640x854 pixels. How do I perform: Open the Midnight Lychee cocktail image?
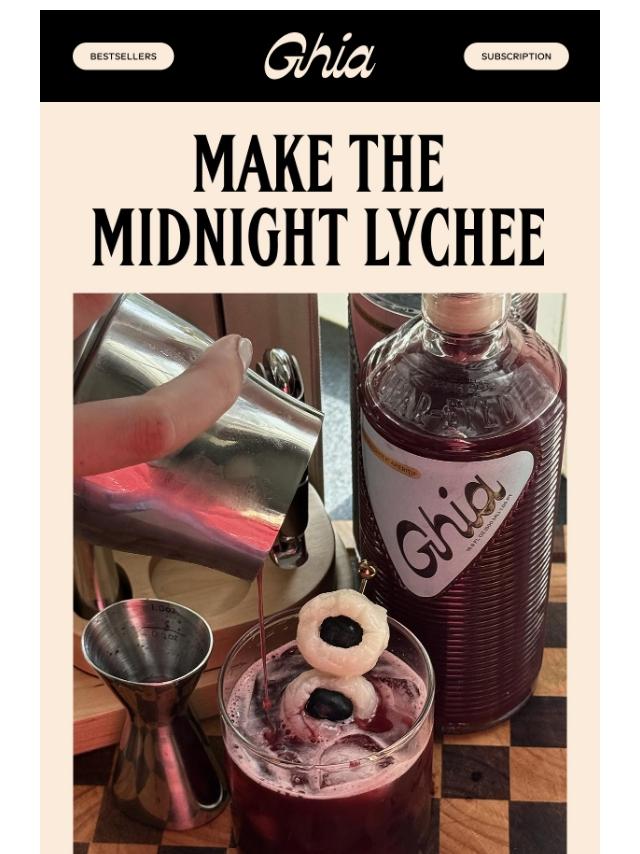pos(319,572)
